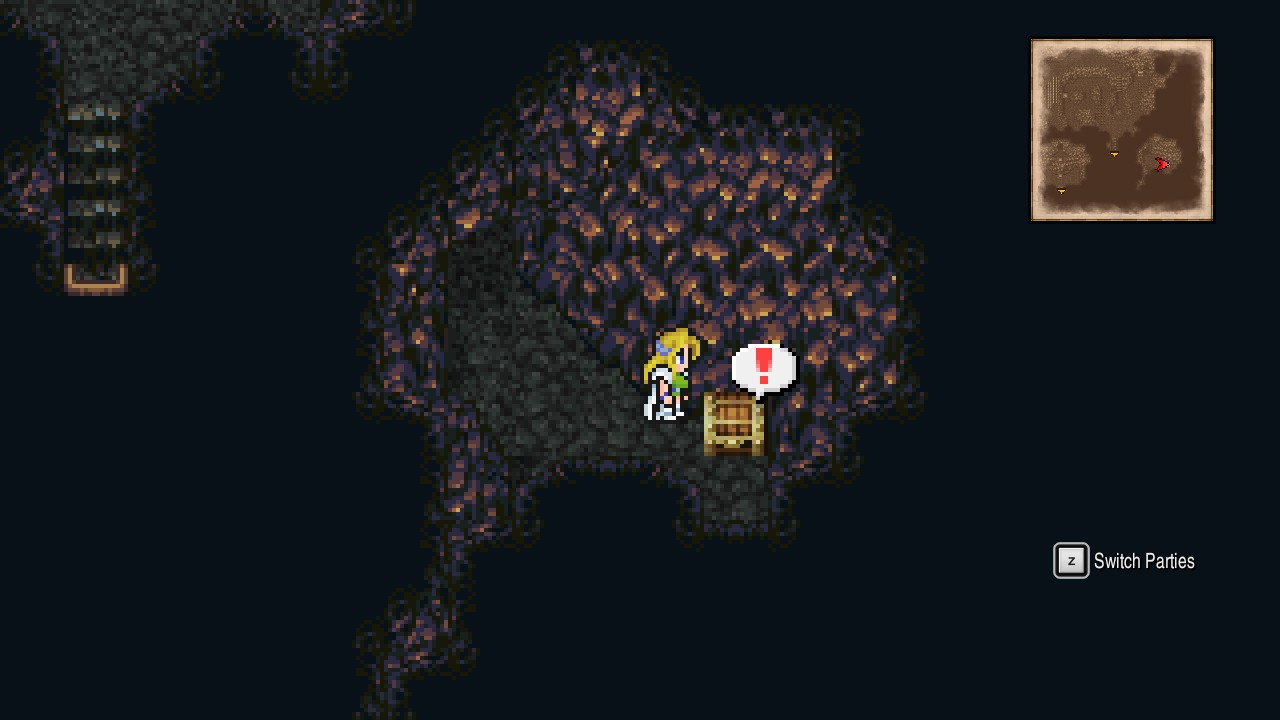1280x720 pixels.
Task: Tap the Switch Parties button
Action: tap(1125, 561)
